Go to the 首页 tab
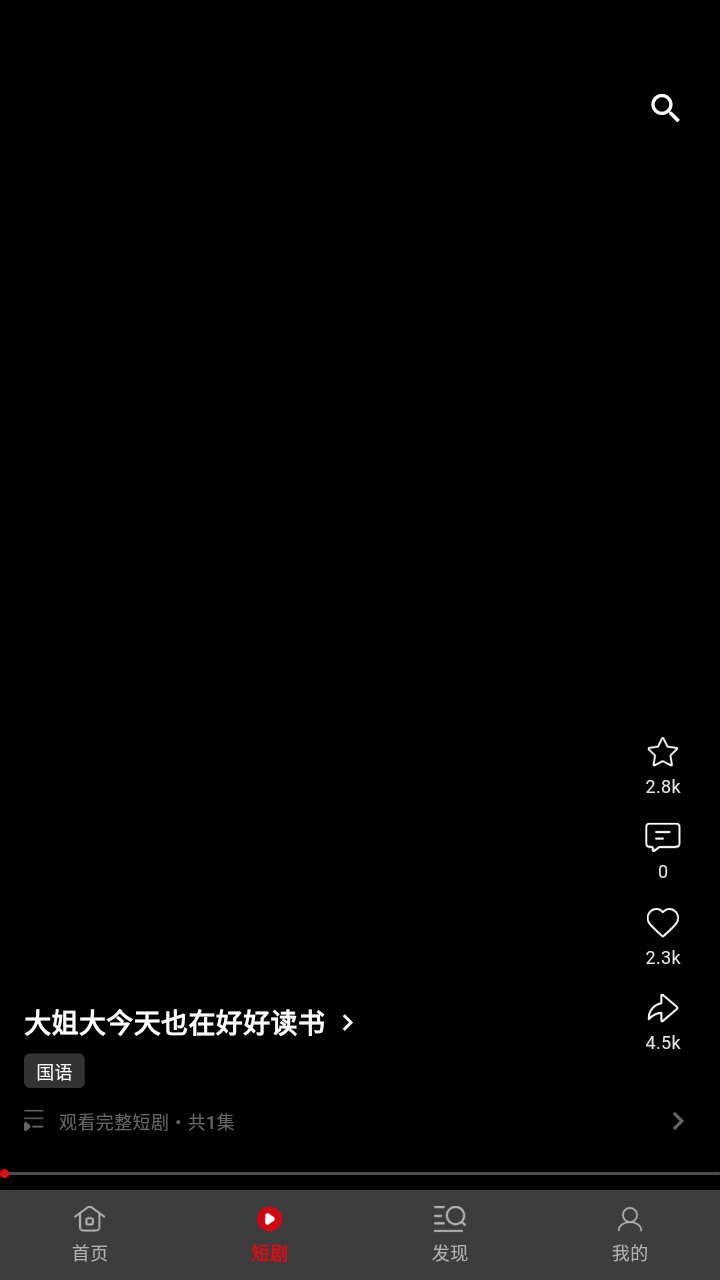Screen dimensions: 720x1280 click(x=90, y=1235)
